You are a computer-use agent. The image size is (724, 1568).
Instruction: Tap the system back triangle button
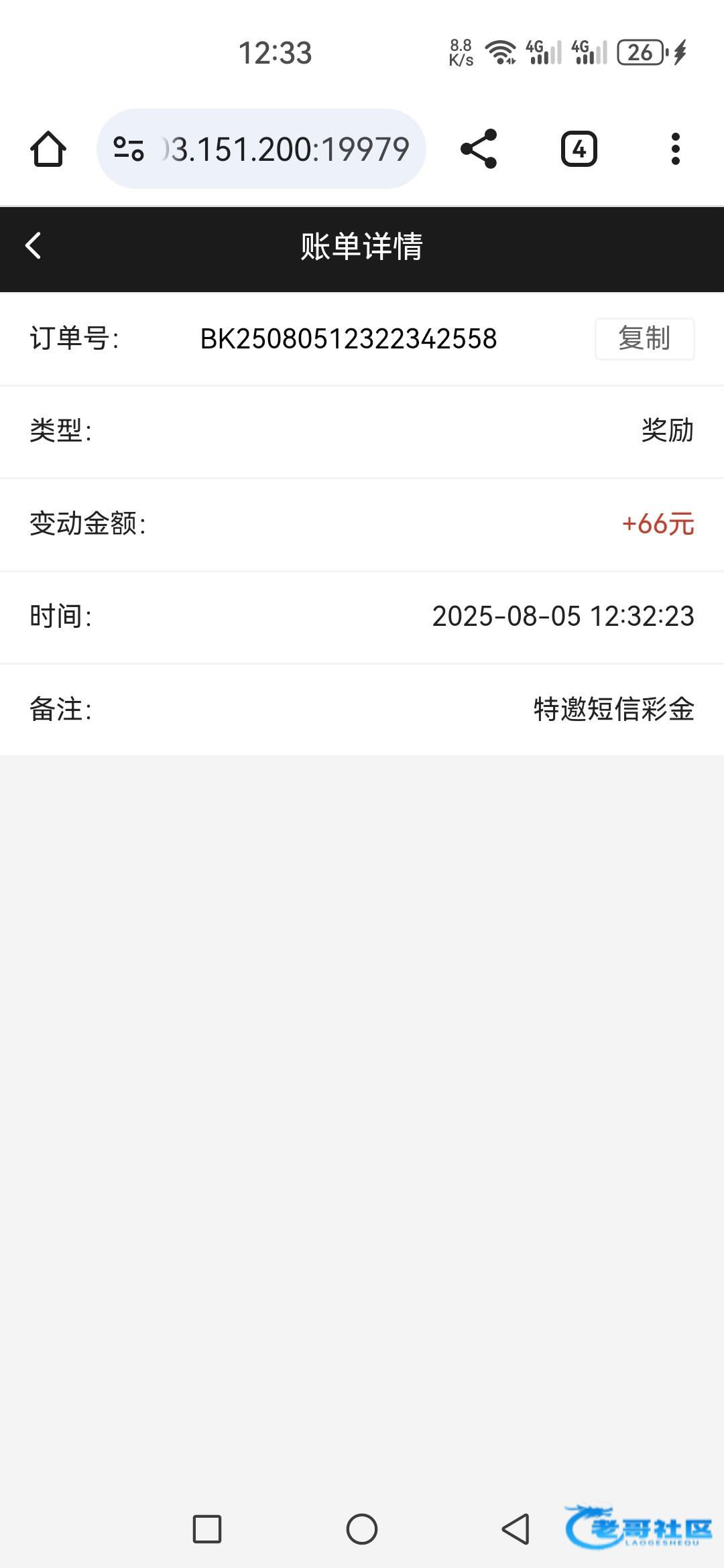516,1529
